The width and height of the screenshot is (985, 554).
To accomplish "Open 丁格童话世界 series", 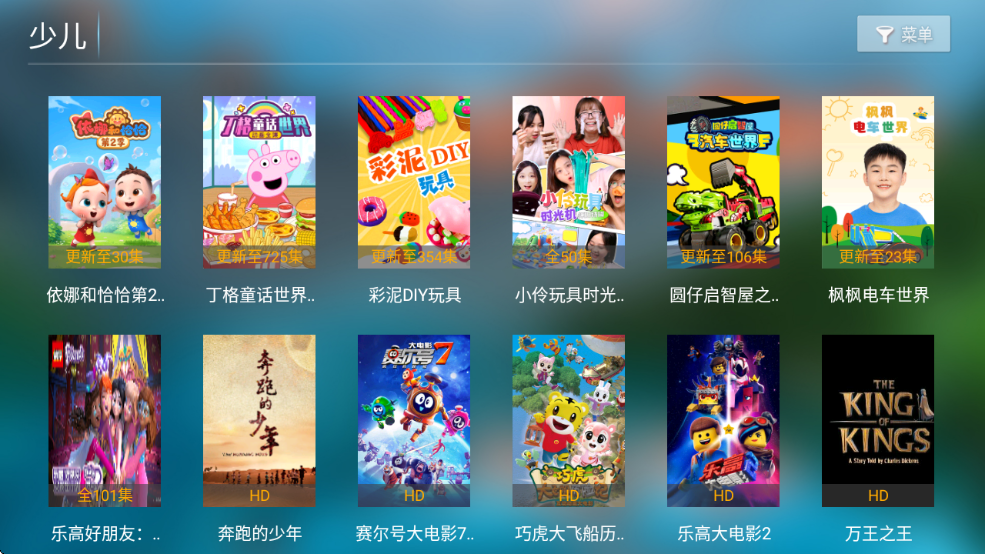I will point(259,182).
